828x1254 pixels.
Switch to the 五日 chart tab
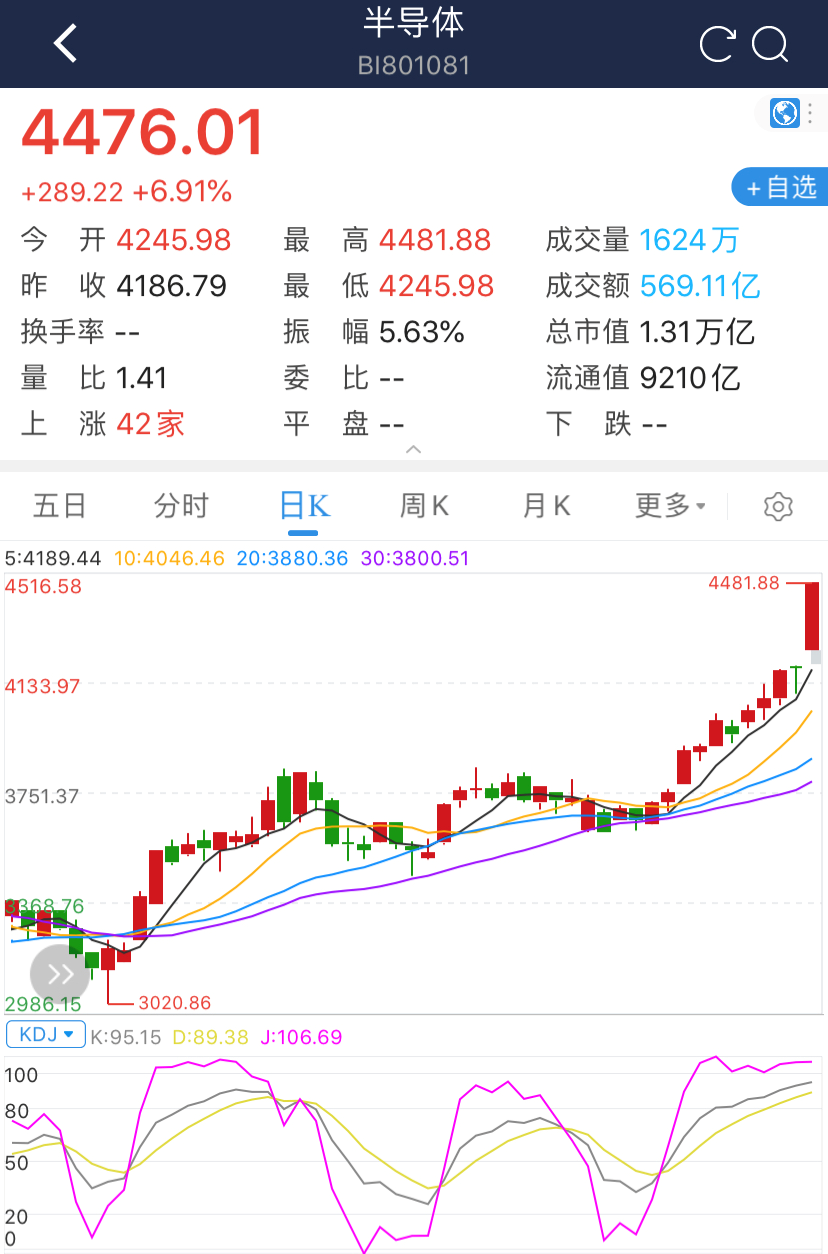60,506
